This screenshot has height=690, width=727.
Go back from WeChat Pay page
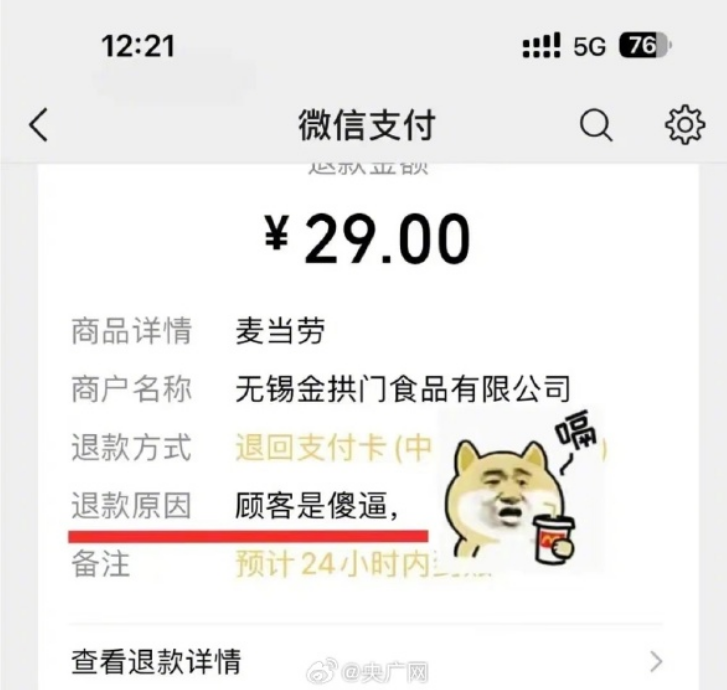tap(38, 126)
